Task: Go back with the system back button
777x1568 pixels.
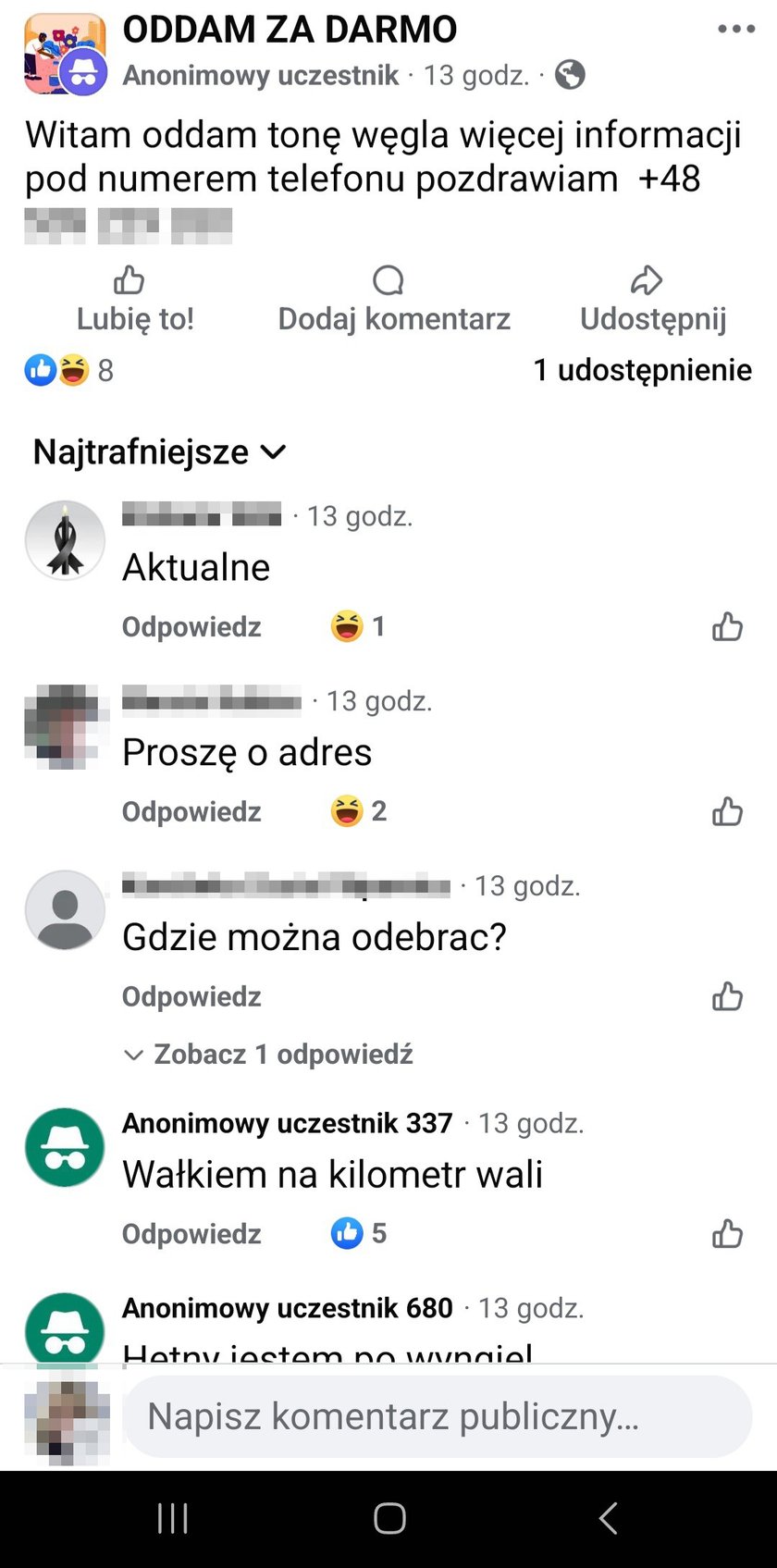Action: (x=608, y=1518)
